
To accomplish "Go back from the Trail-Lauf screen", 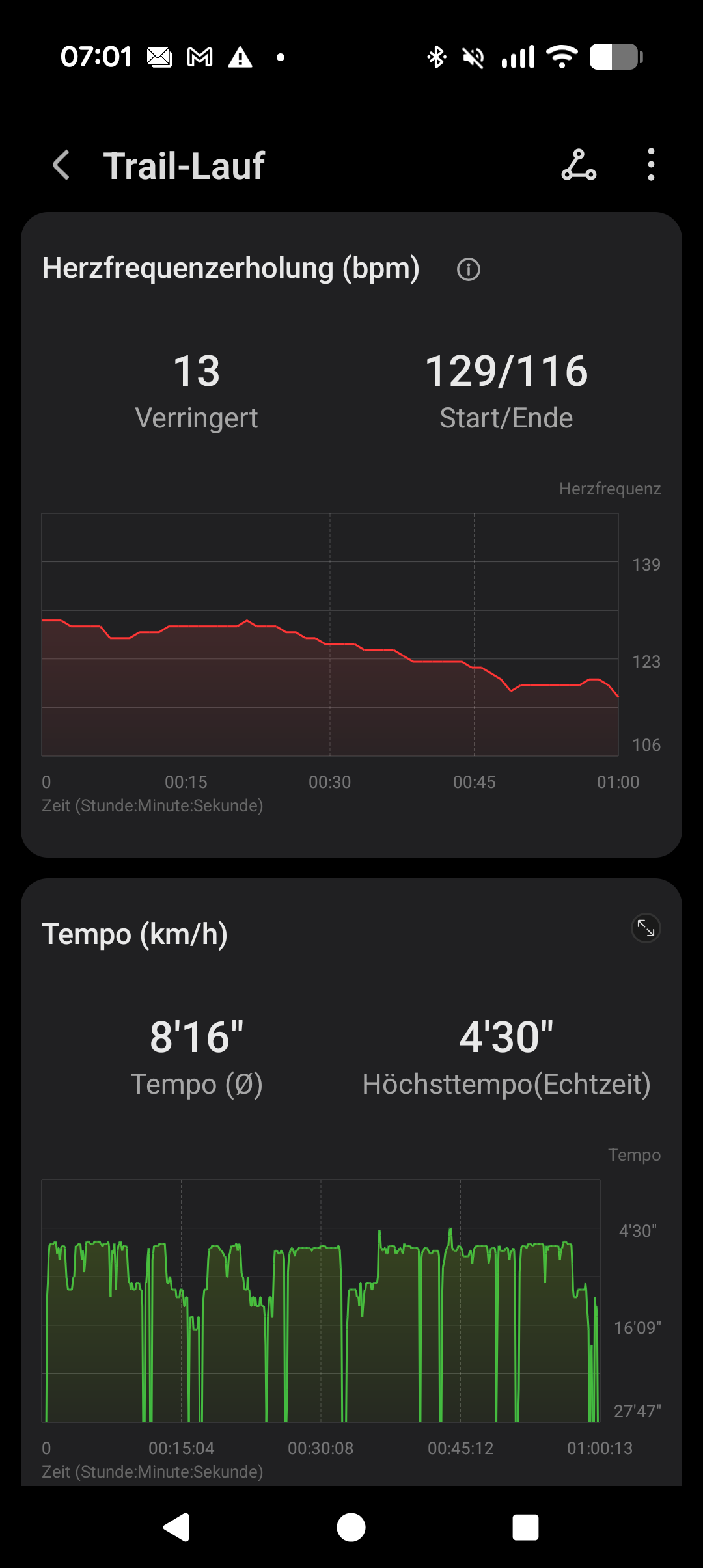I will click(61, 165).
